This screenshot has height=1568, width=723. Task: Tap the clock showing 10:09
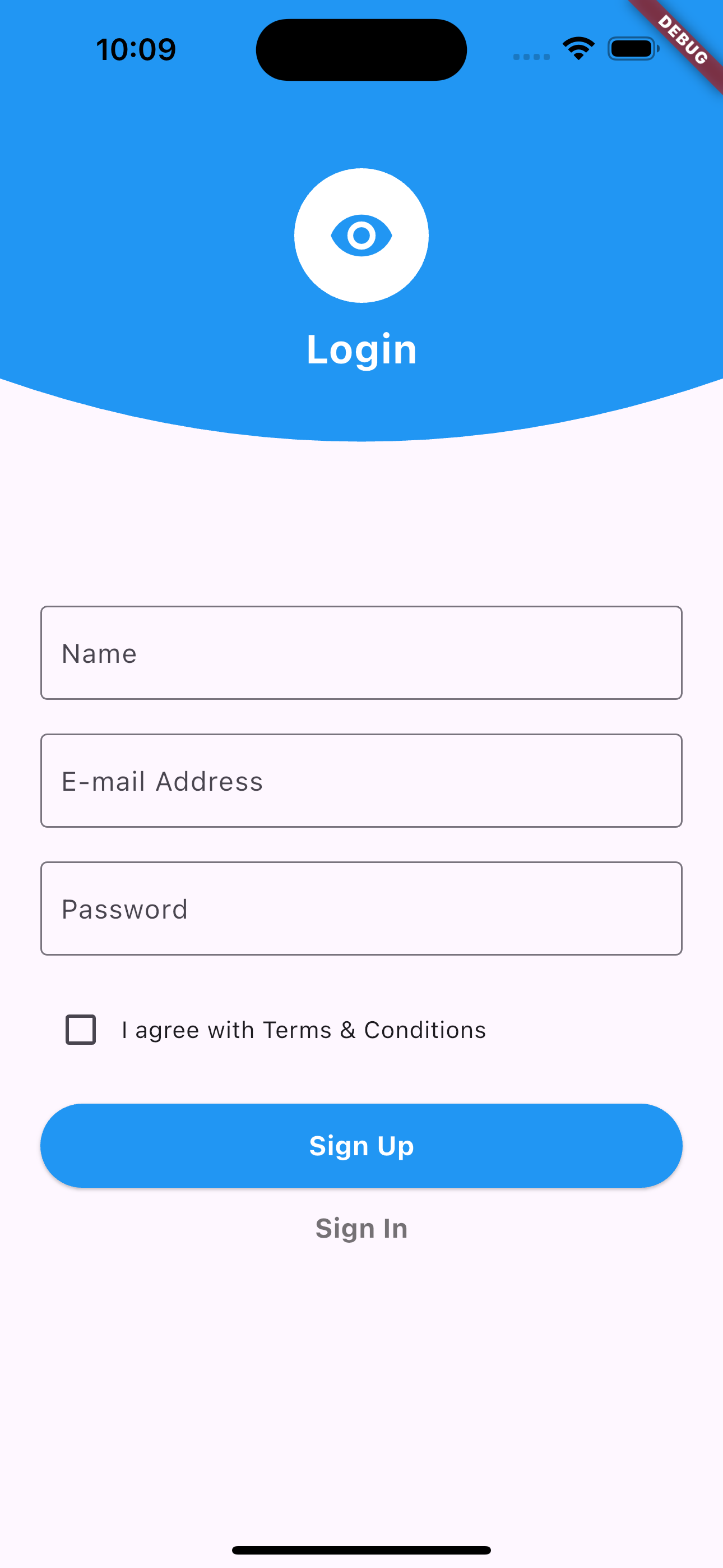[136, 49]
